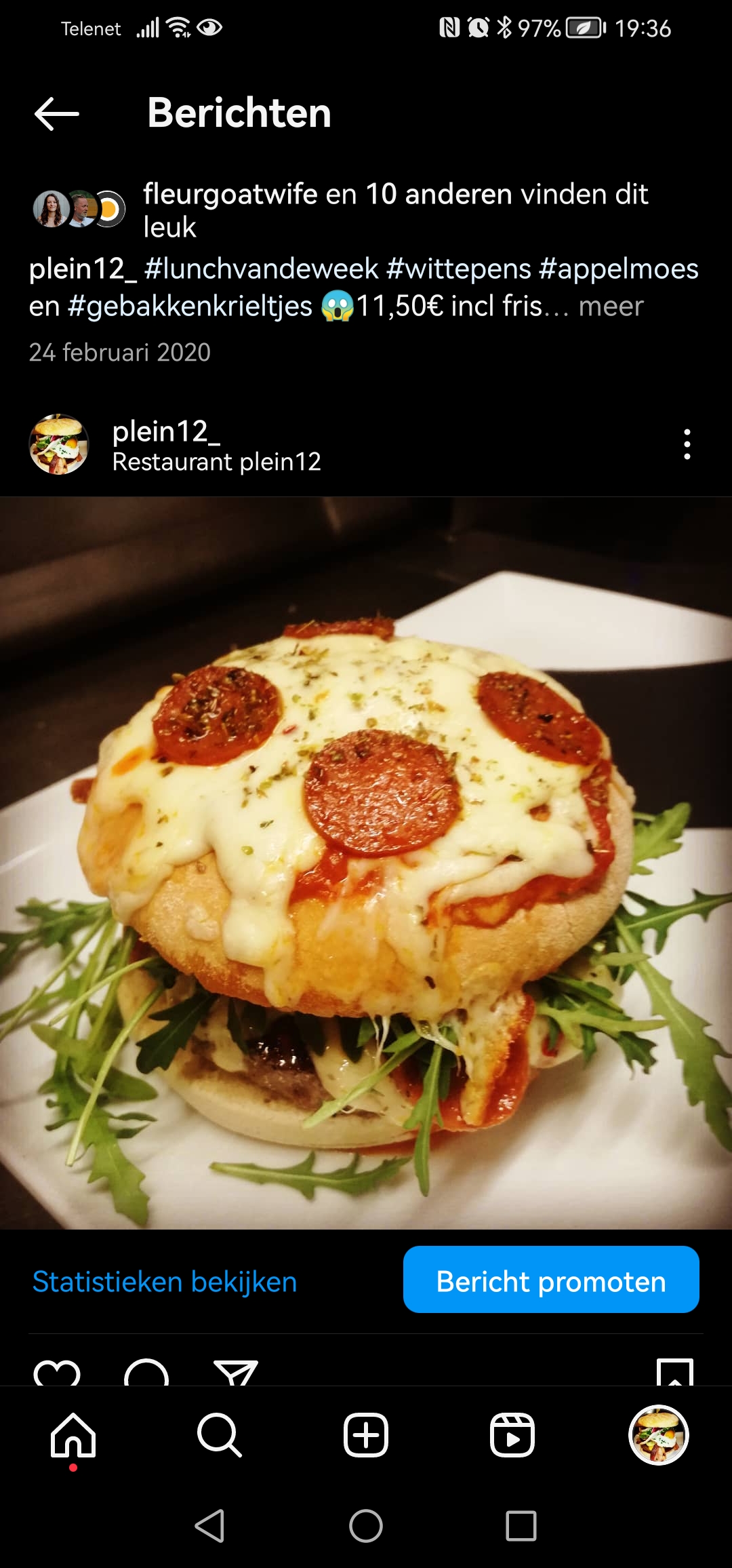The image size is (732, 1568).
Task: Open fleurgoatwife's profile from likes
Action: [230, 194]
